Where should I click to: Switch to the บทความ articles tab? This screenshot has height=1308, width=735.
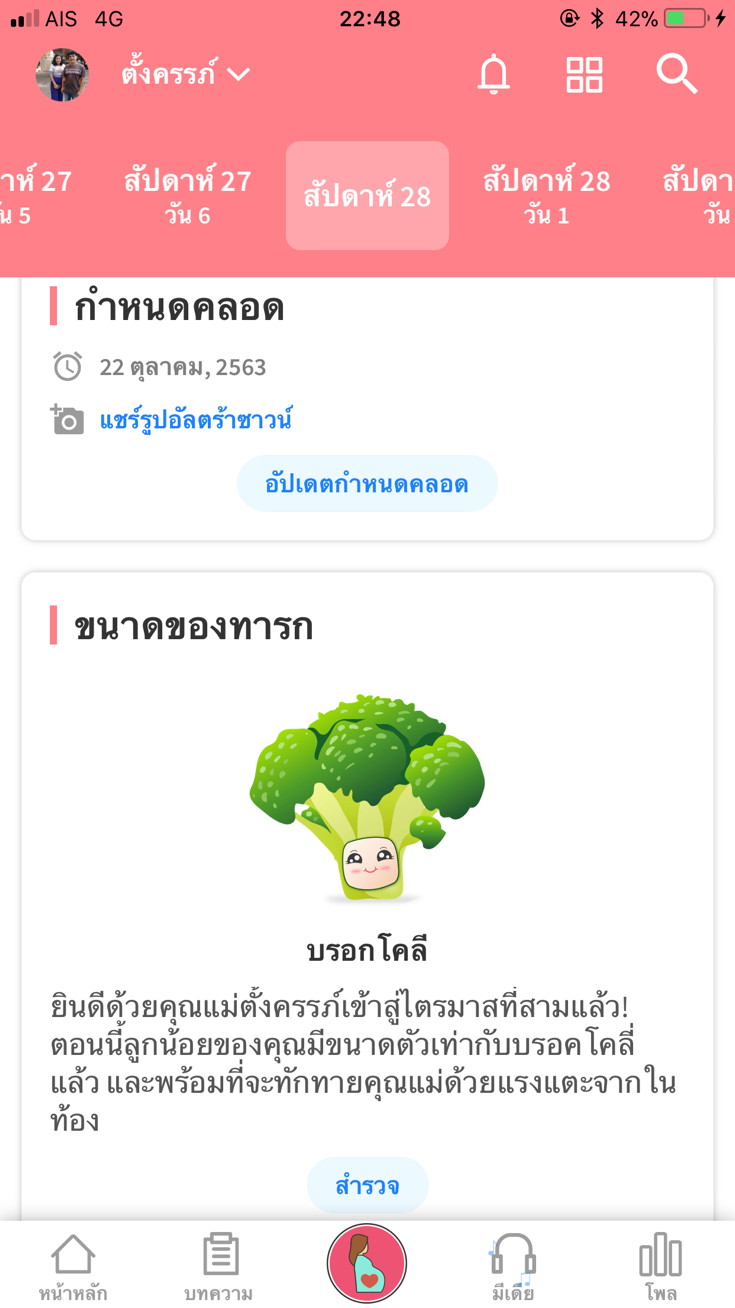pos(219,1266)
